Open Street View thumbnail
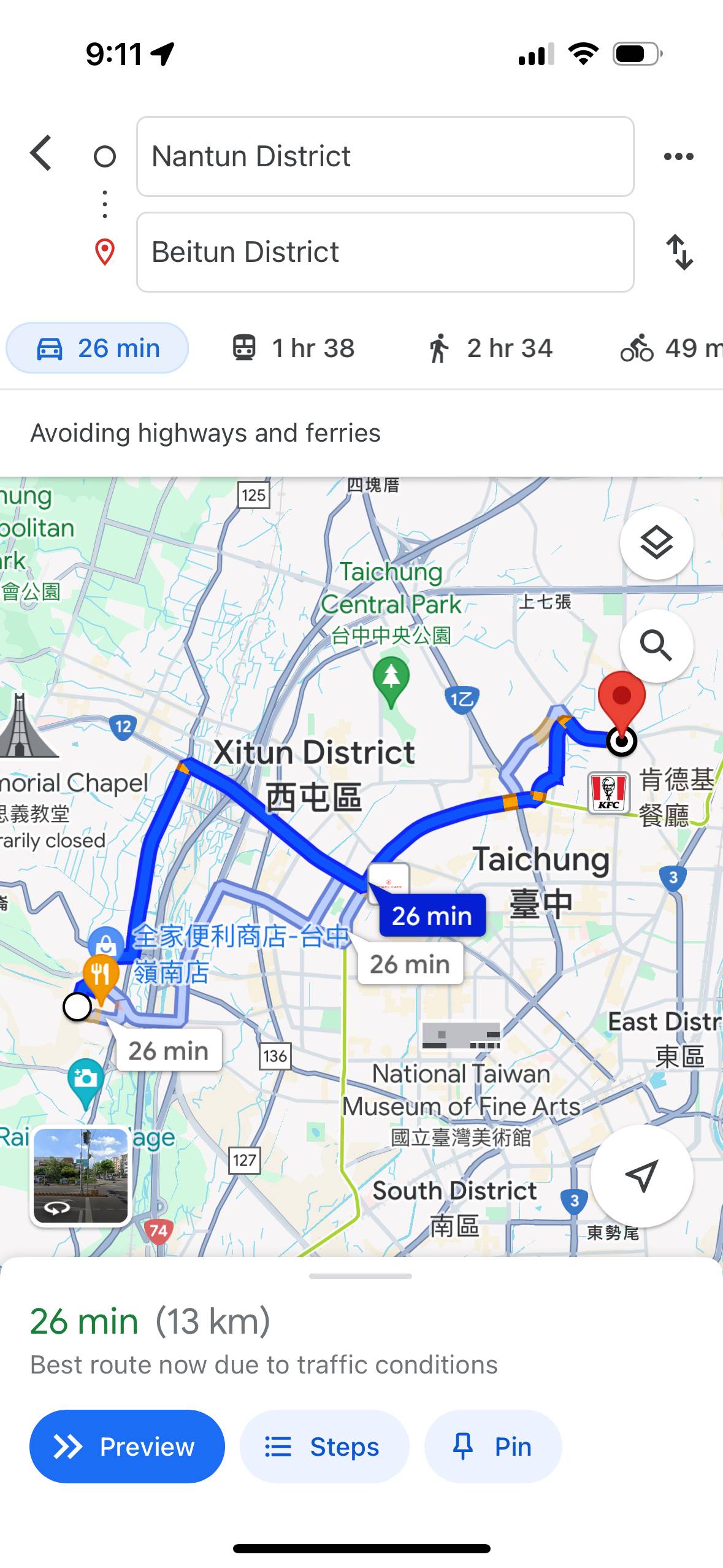The width and height of the screenshot is (723, 1568). 81,1176
